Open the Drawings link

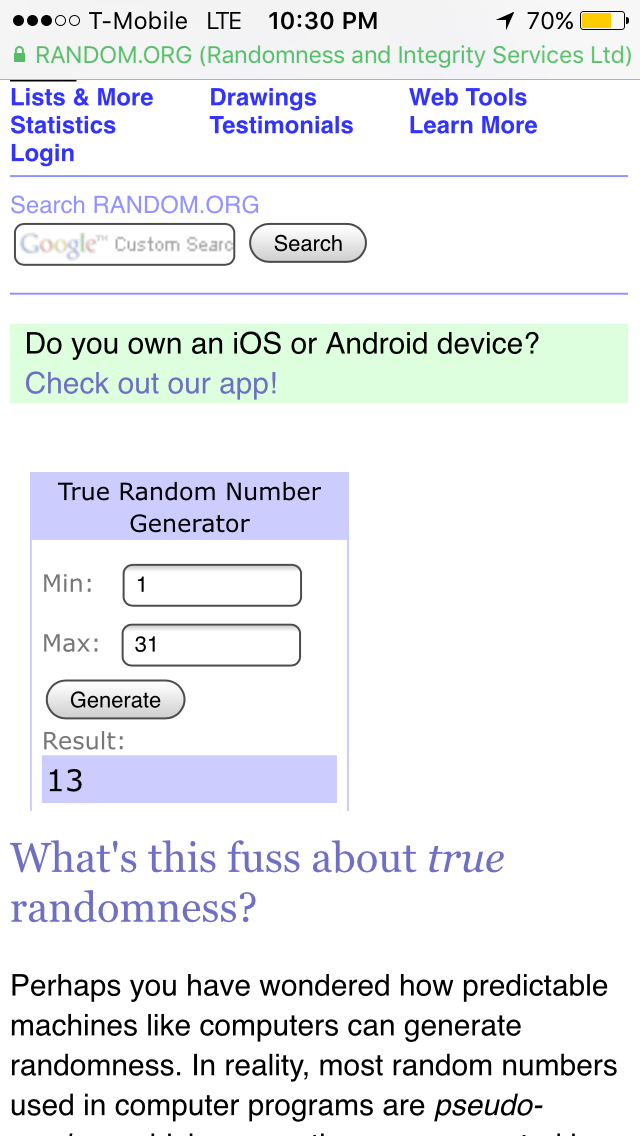point(263,98)
